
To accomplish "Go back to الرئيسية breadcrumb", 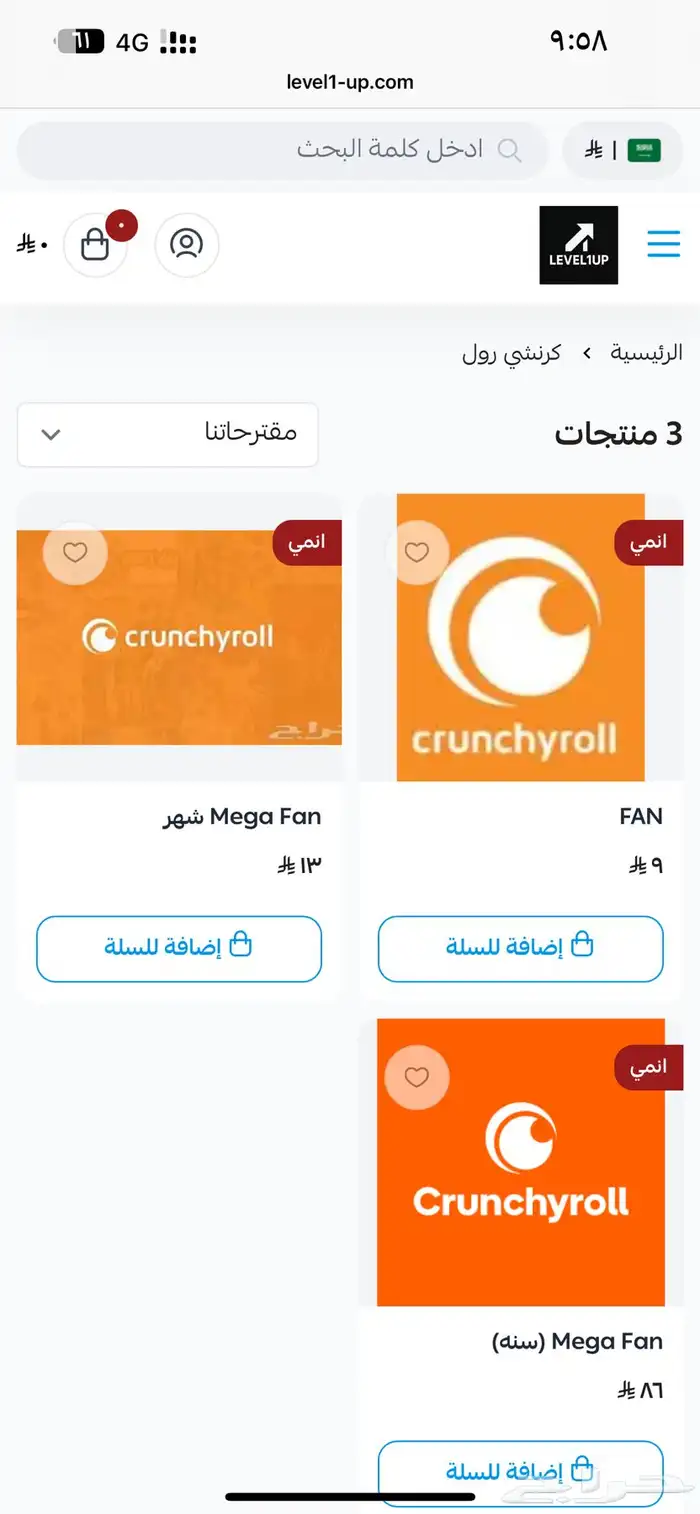I will [647, 353].
